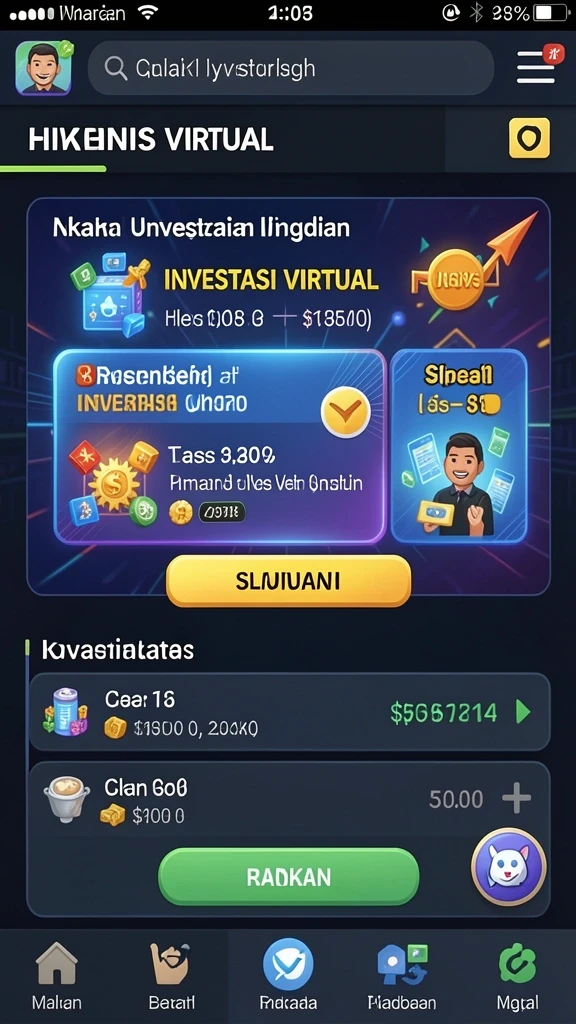
Task: Tap the green RADKAN button
Action: click(289, 876)
